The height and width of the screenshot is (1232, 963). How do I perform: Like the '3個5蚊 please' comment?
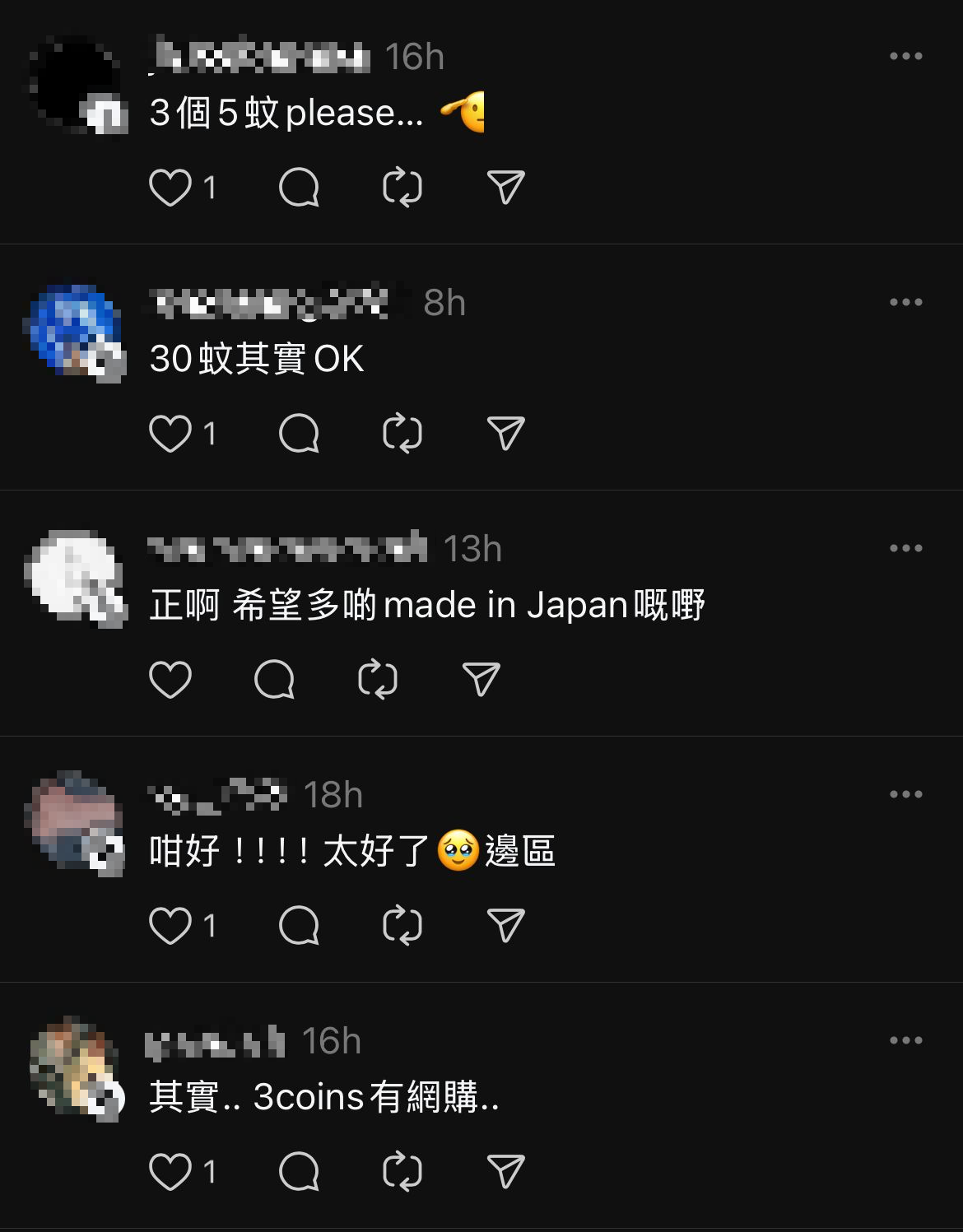[170, 188]
